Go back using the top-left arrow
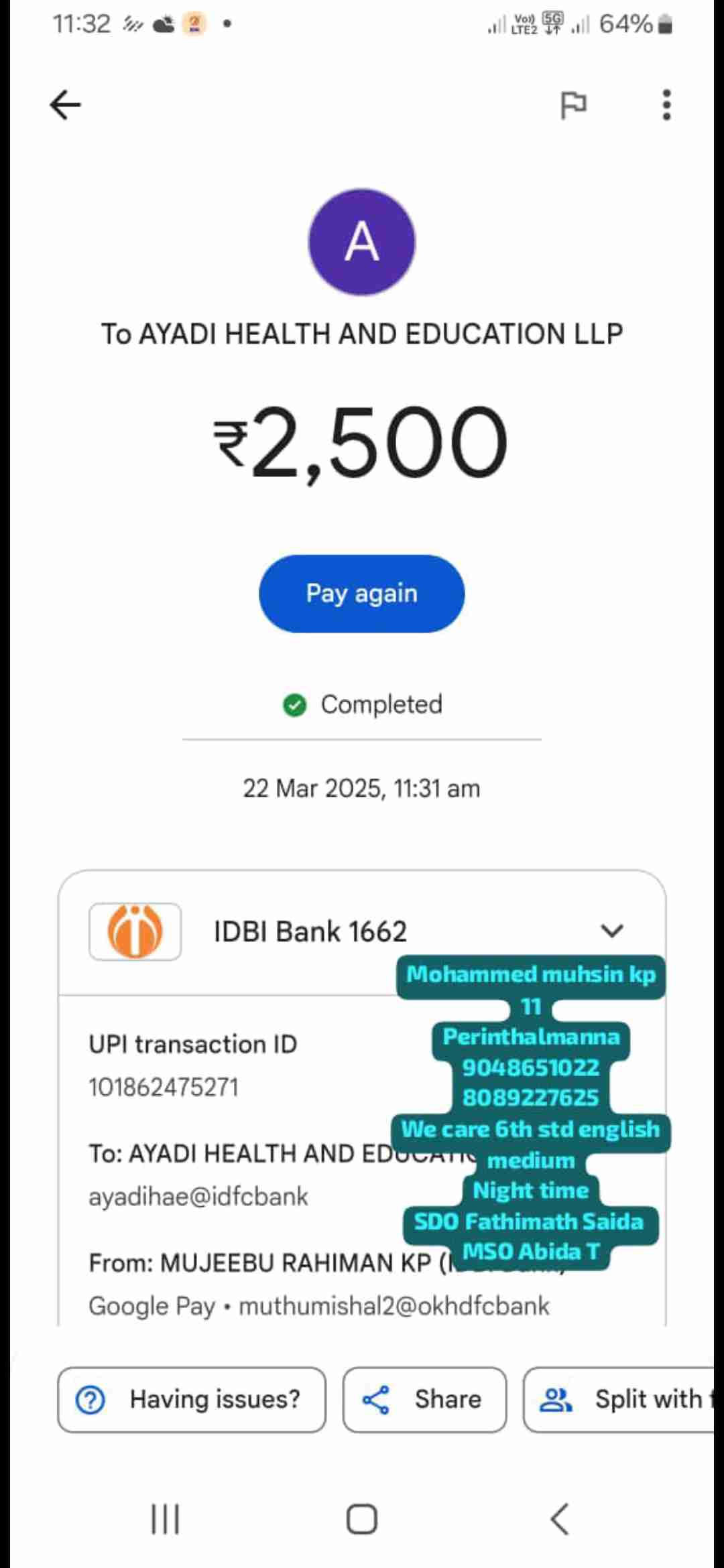Viewport: 724px width, 1568px height. tap(65, 105)
